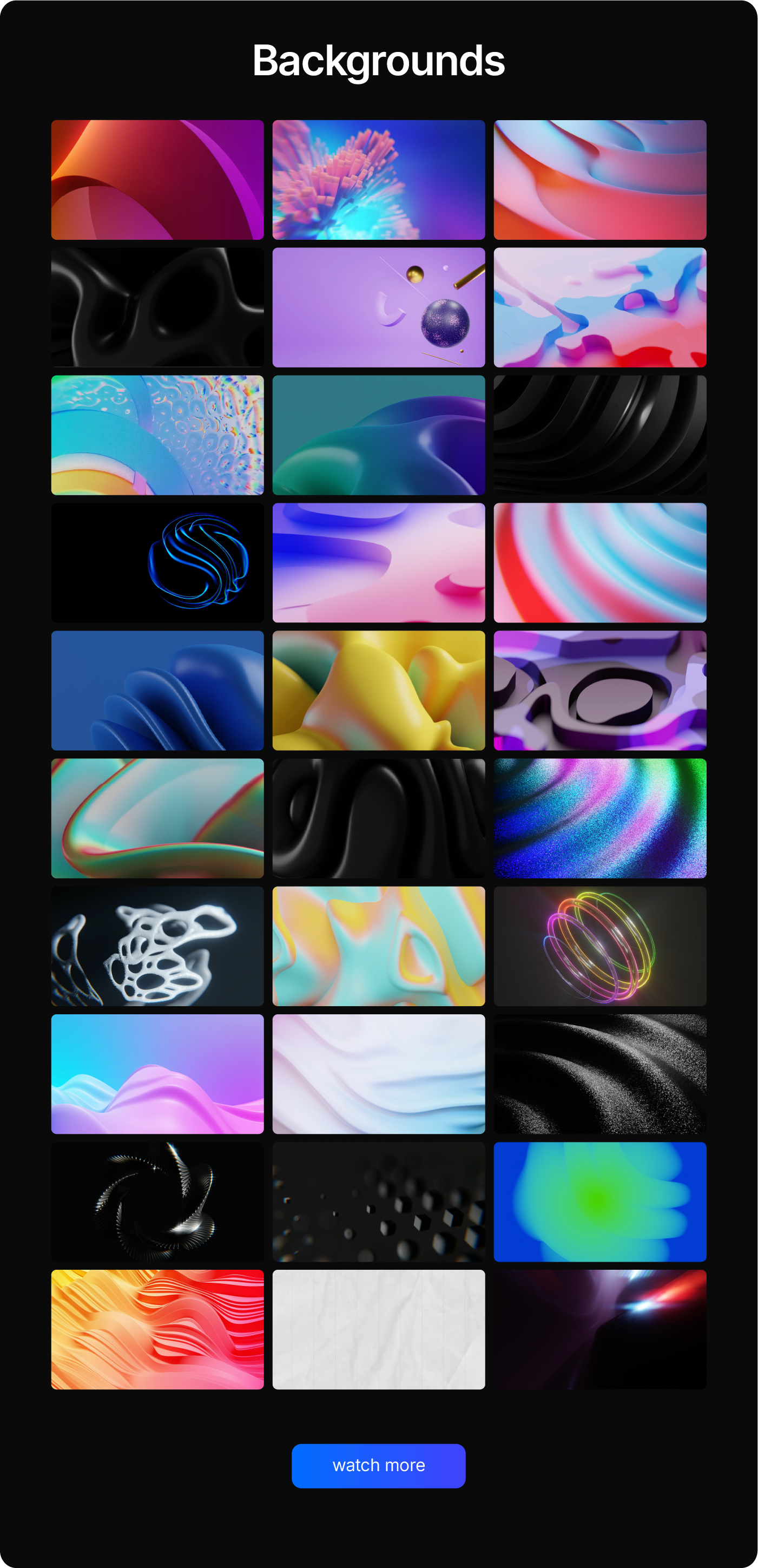
Task: Open the red and magenta curves background
Action: coord(157,180)
